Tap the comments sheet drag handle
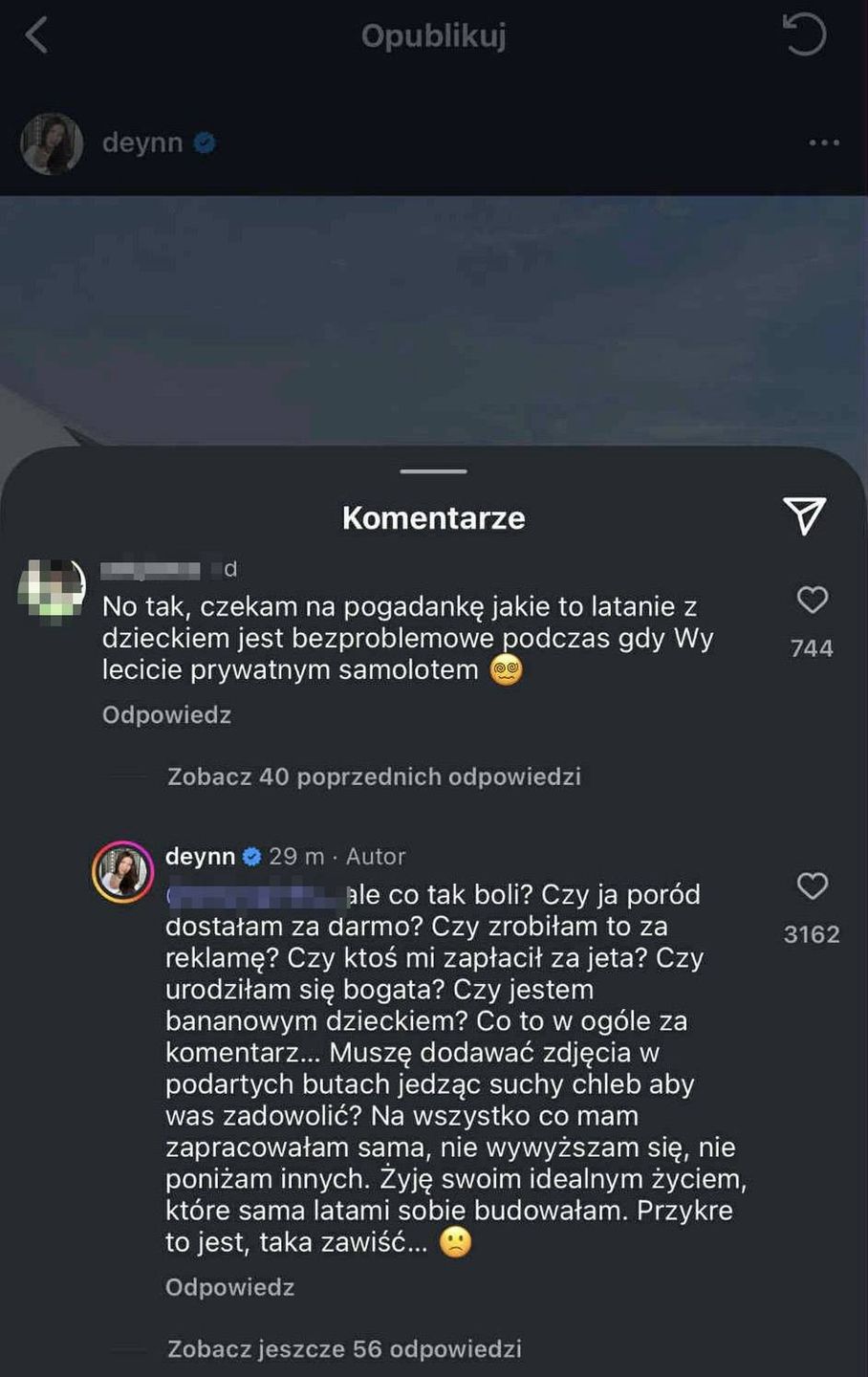 pyautogui.click(x=433, y=471)
